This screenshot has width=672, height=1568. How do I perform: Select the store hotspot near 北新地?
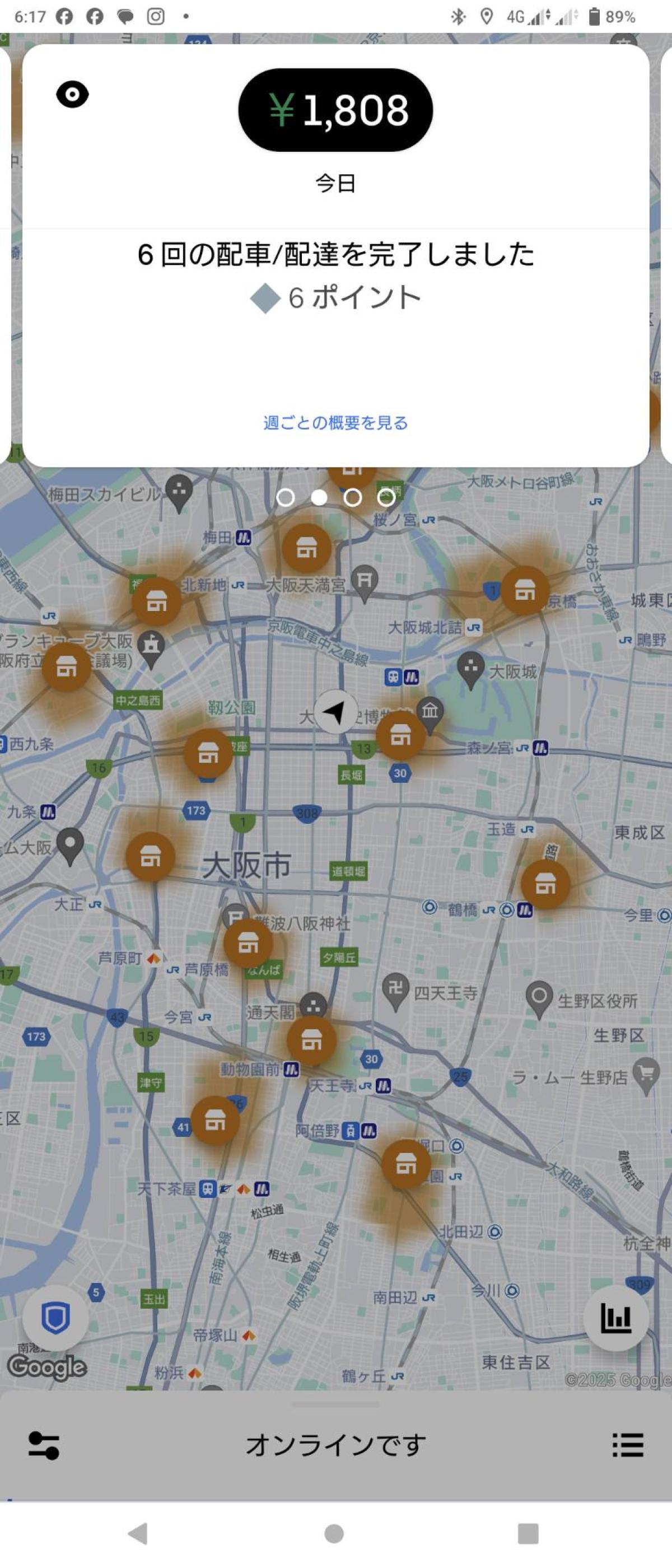pos(157,602)
